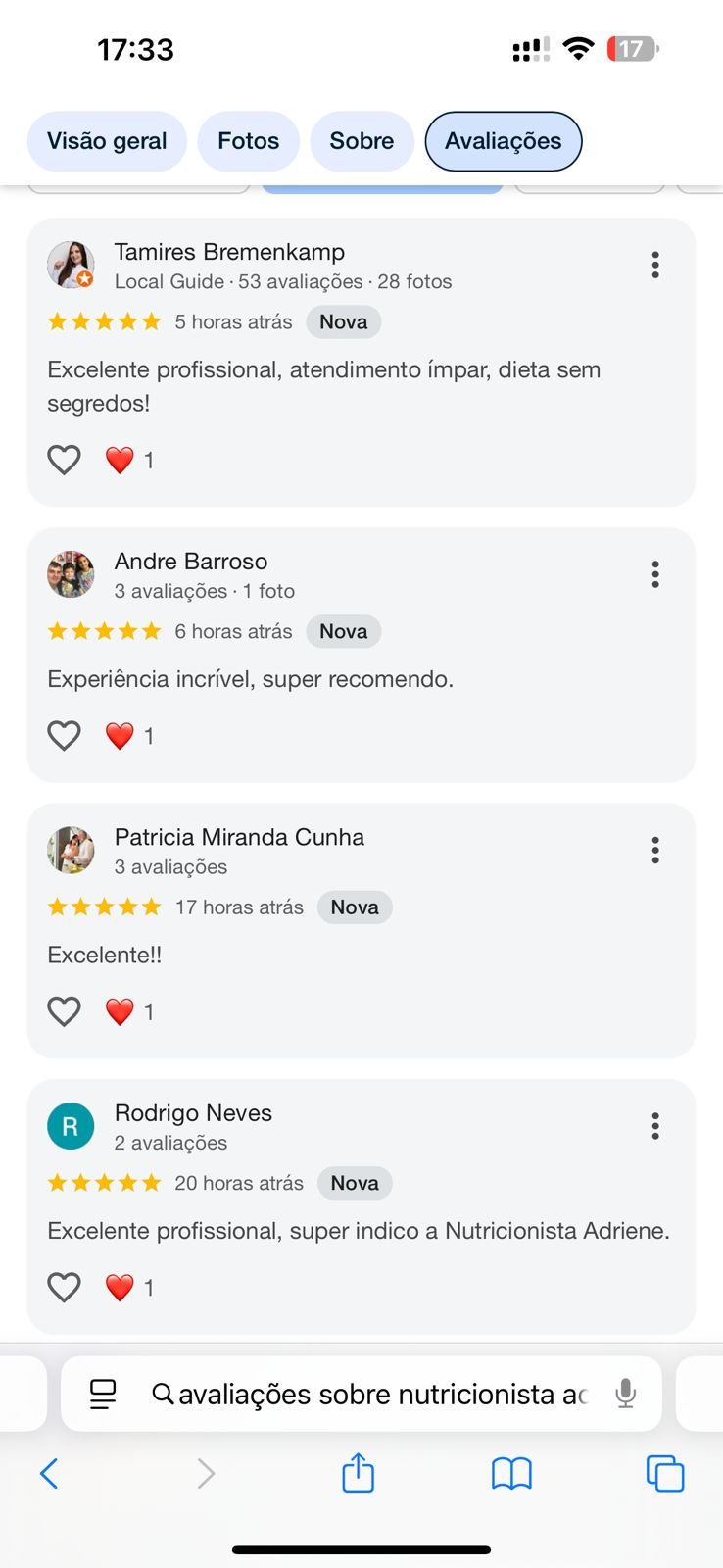Tap the browser address bar search text

382,1395
